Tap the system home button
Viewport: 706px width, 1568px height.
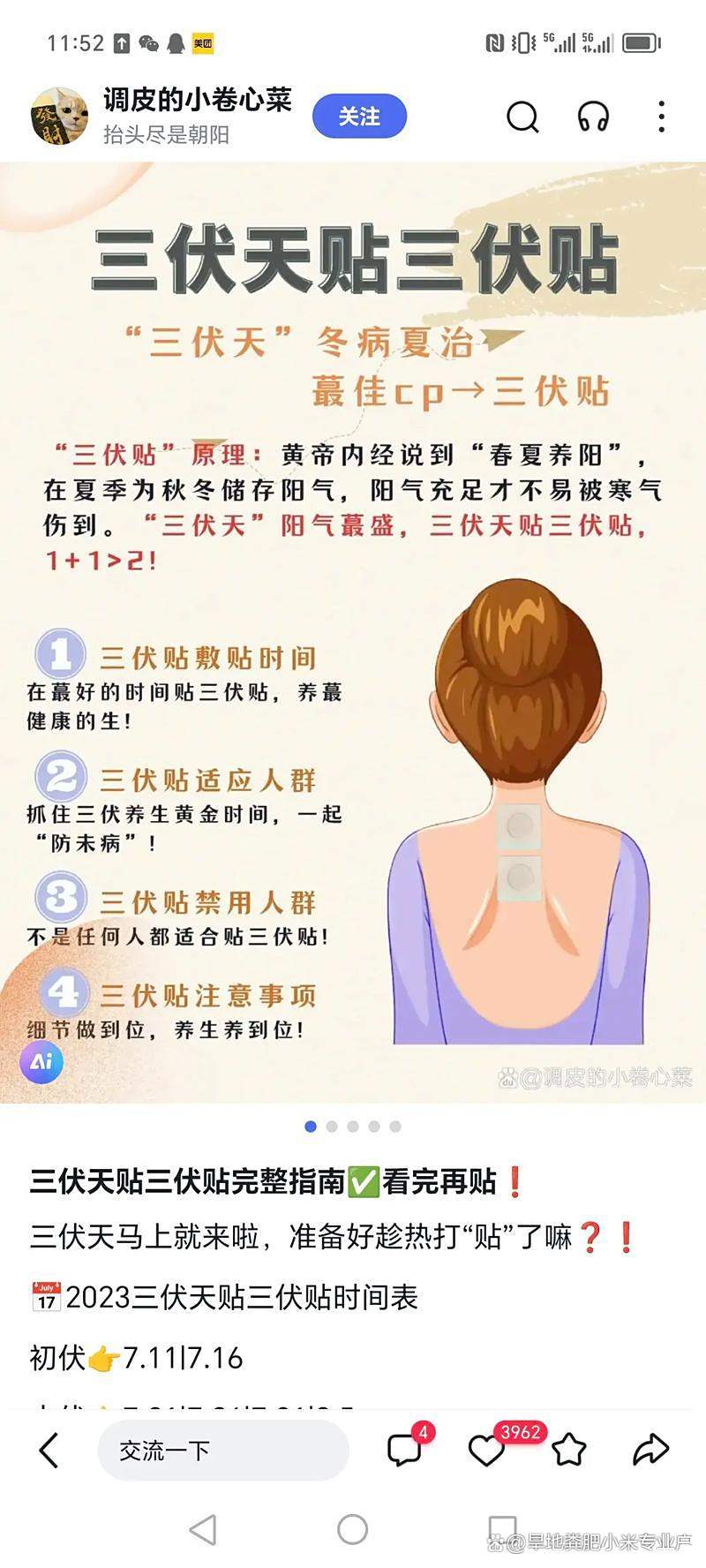coord(352,1529)
